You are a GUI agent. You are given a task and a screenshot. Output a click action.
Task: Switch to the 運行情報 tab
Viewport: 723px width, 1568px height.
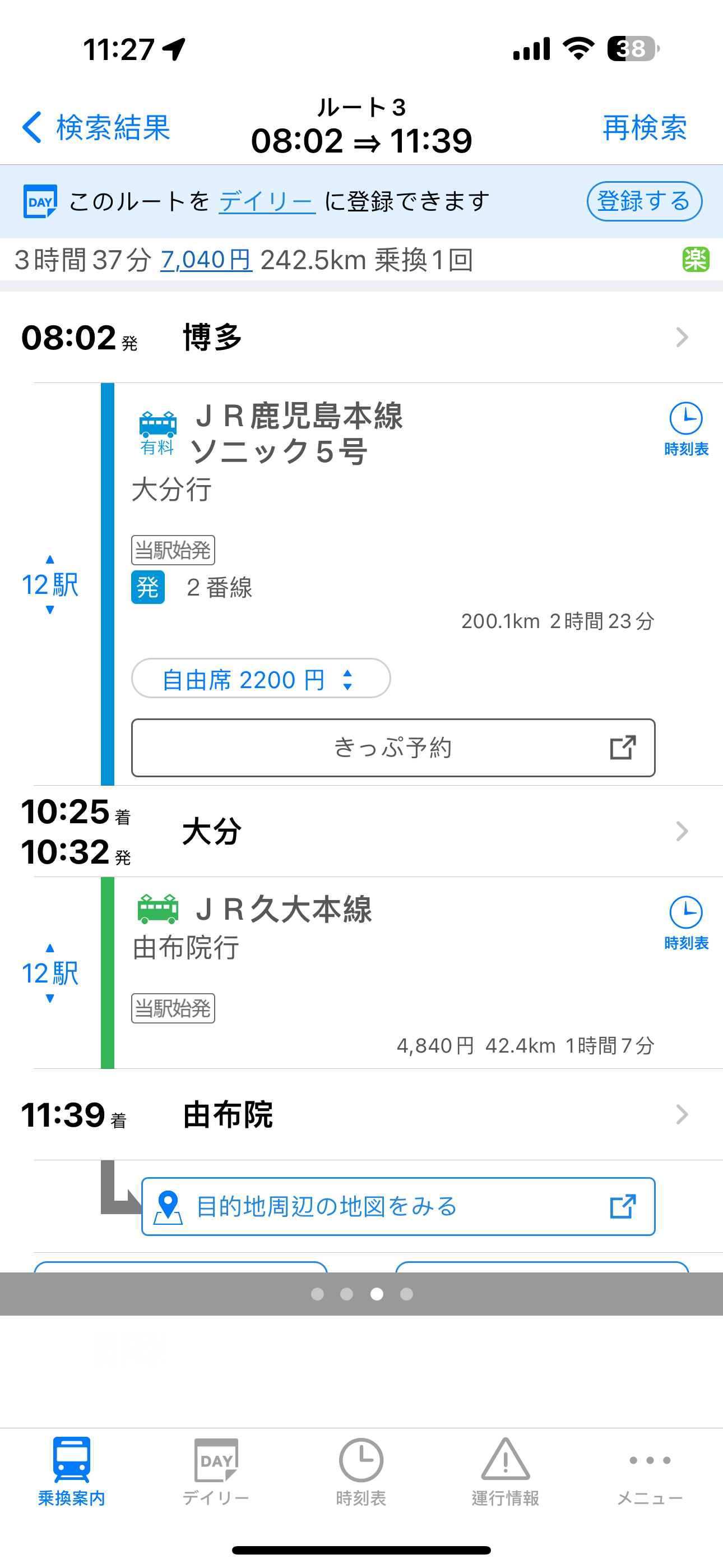pyautogui.click(x=505, y=1472)
